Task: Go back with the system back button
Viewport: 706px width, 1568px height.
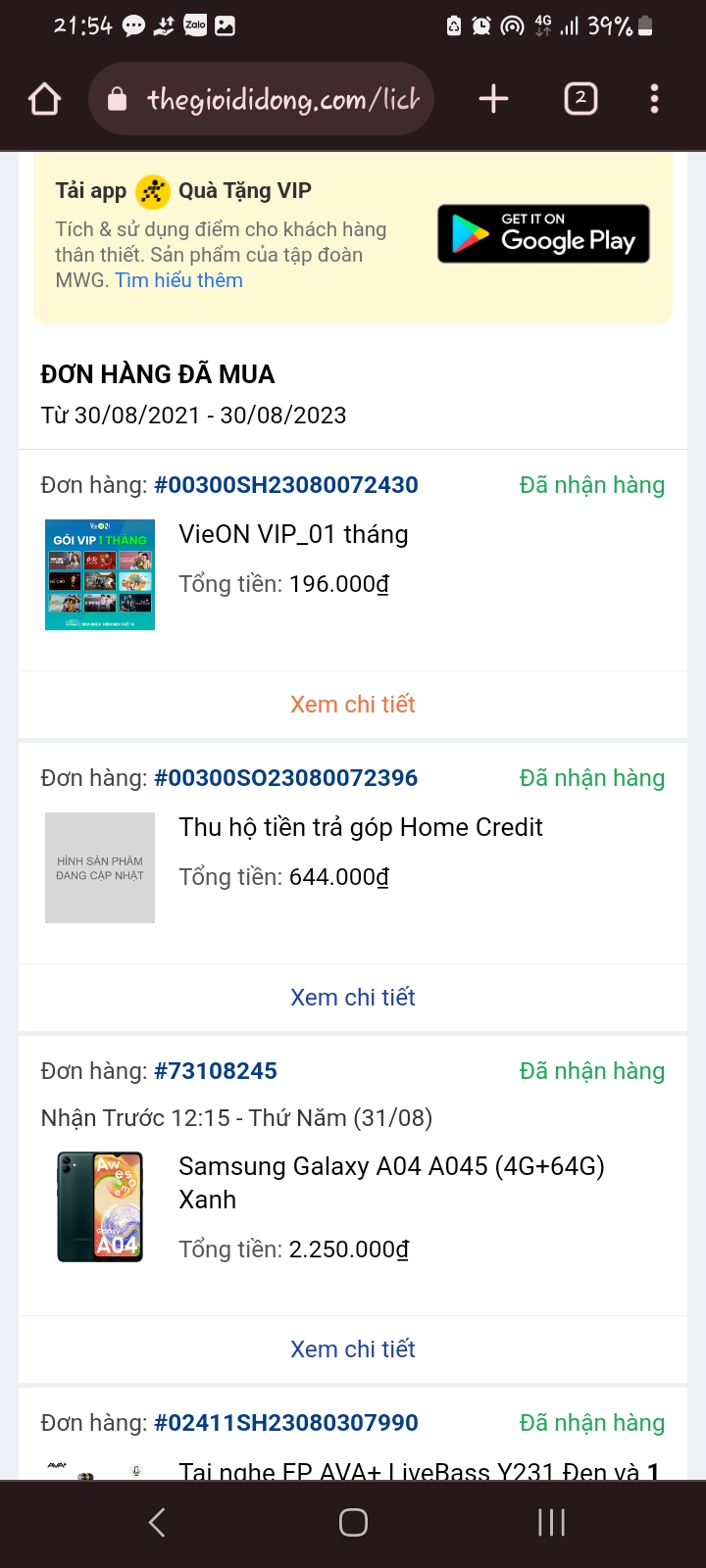Action: point(157,1522)
